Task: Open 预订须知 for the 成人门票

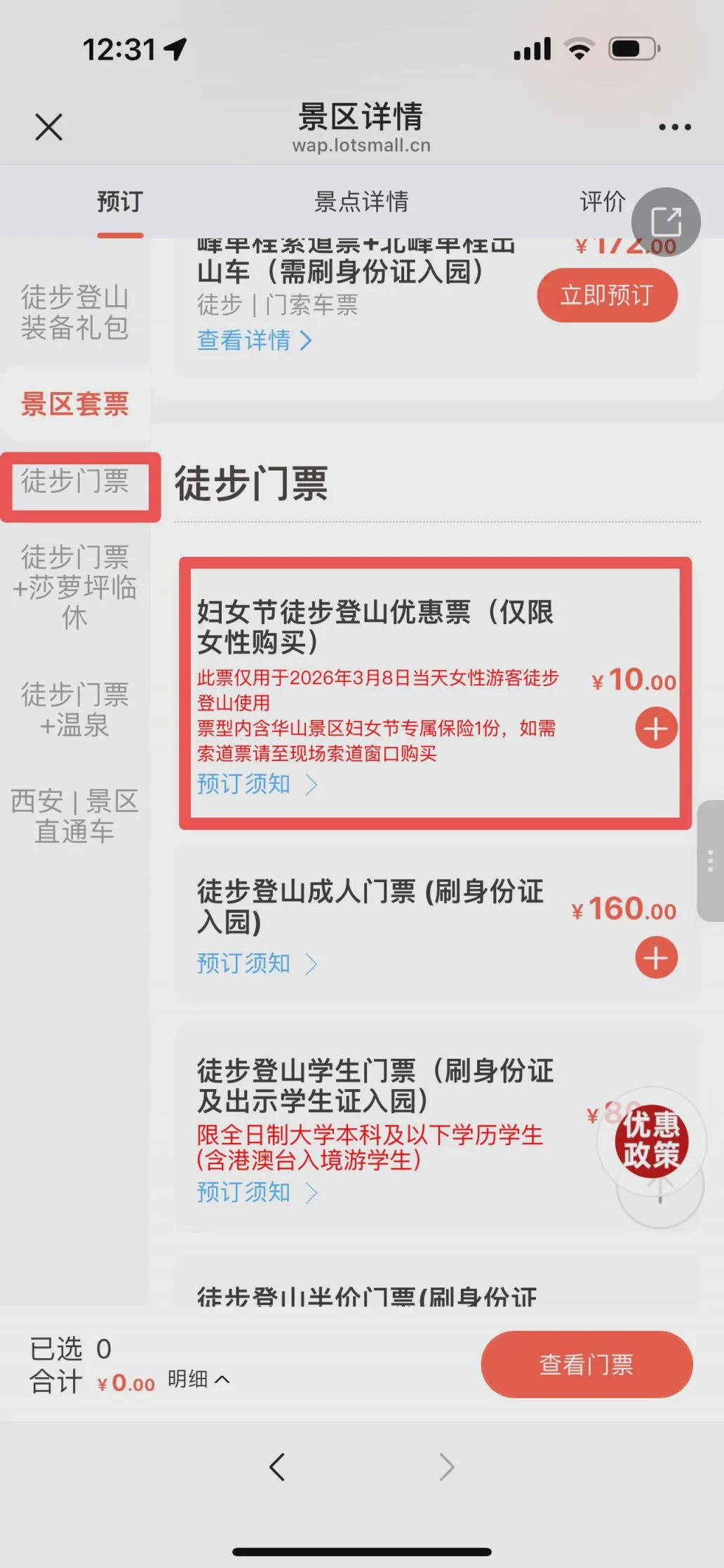Action: tap(257, 964)
